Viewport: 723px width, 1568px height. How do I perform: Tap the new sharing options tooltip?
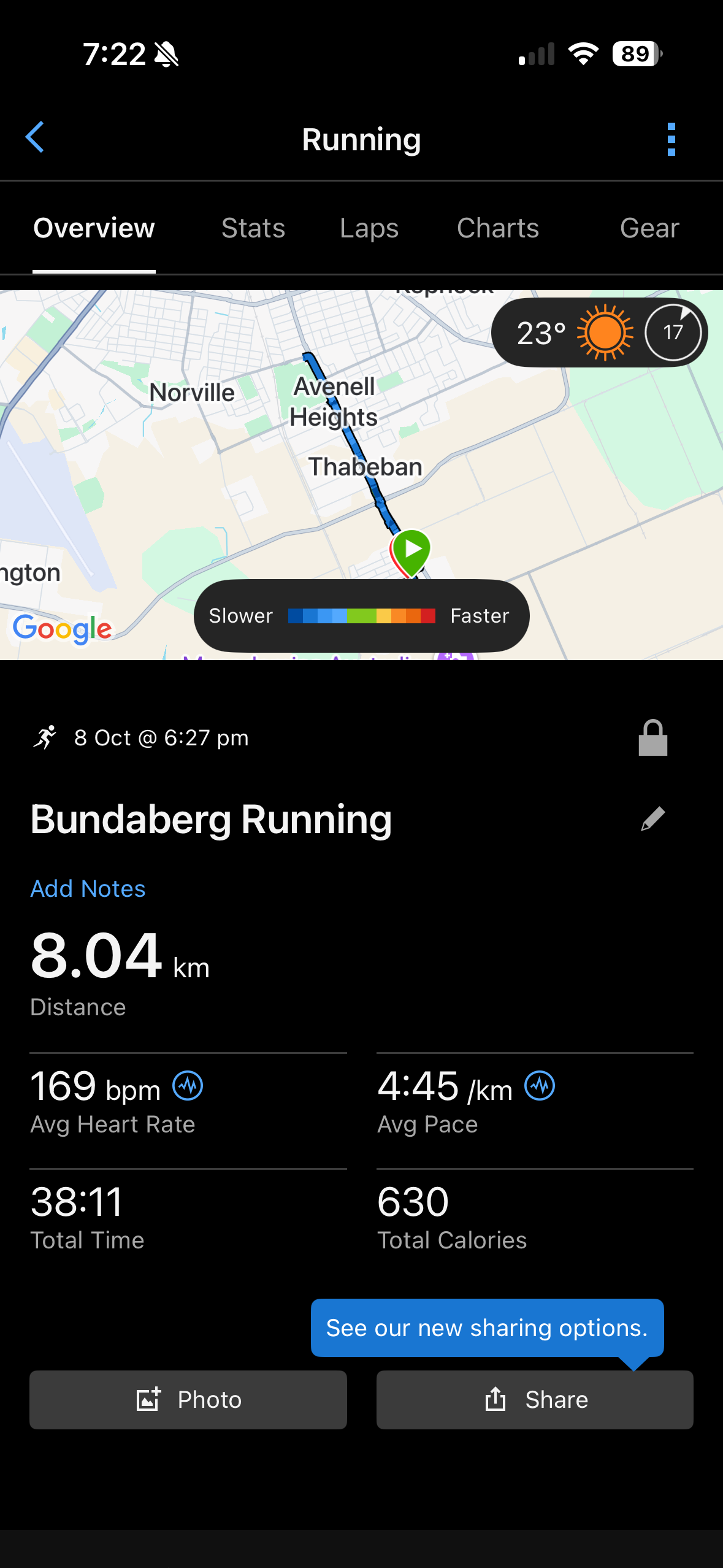pyautogui.click(x=487, y=1328)
